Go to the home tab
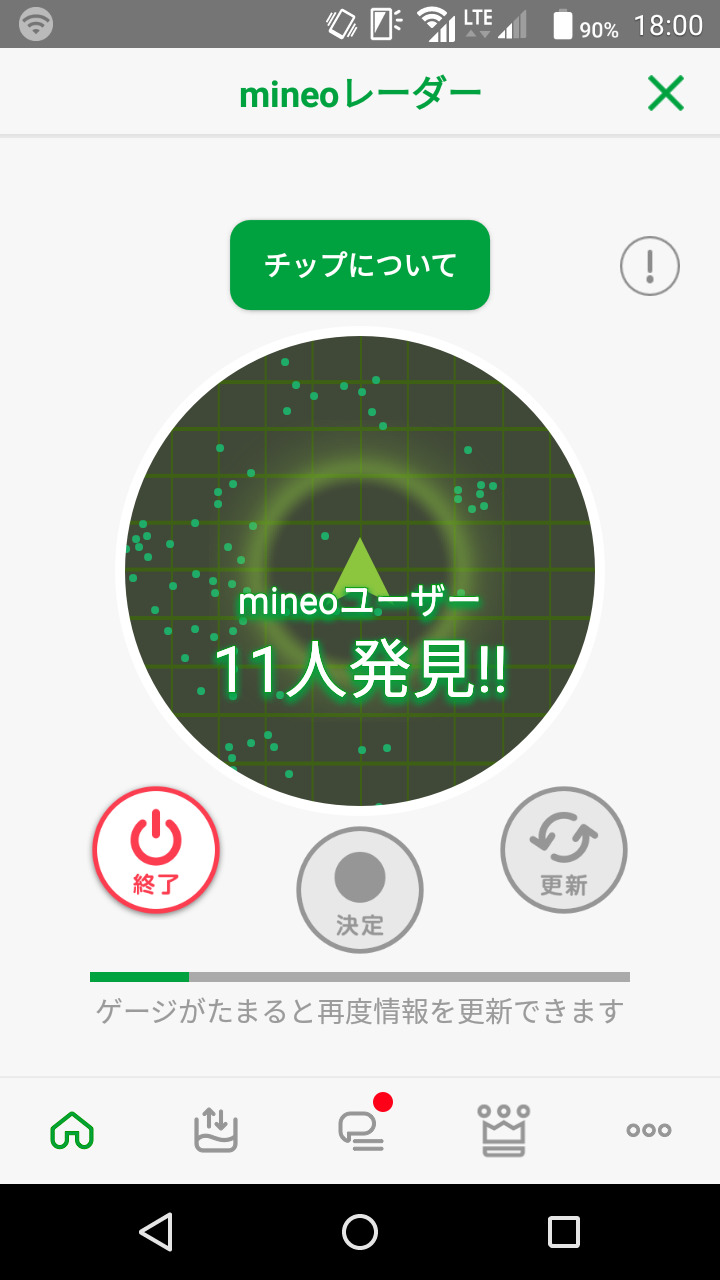The width and height of the screenshot is (720, 1280). (72, 1130)
